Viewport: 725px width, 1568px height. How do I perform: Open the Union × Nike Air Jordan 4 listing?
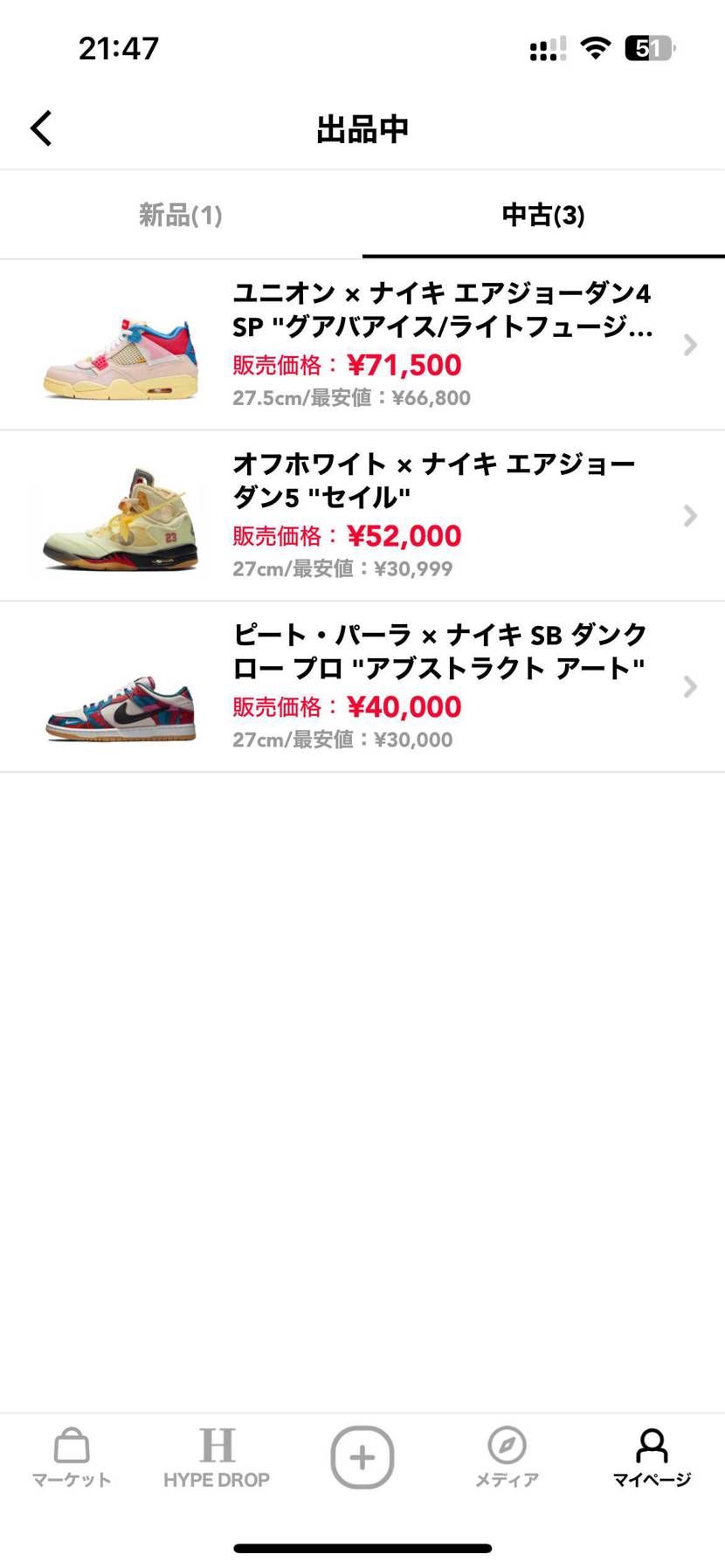(x=362, y=345)
